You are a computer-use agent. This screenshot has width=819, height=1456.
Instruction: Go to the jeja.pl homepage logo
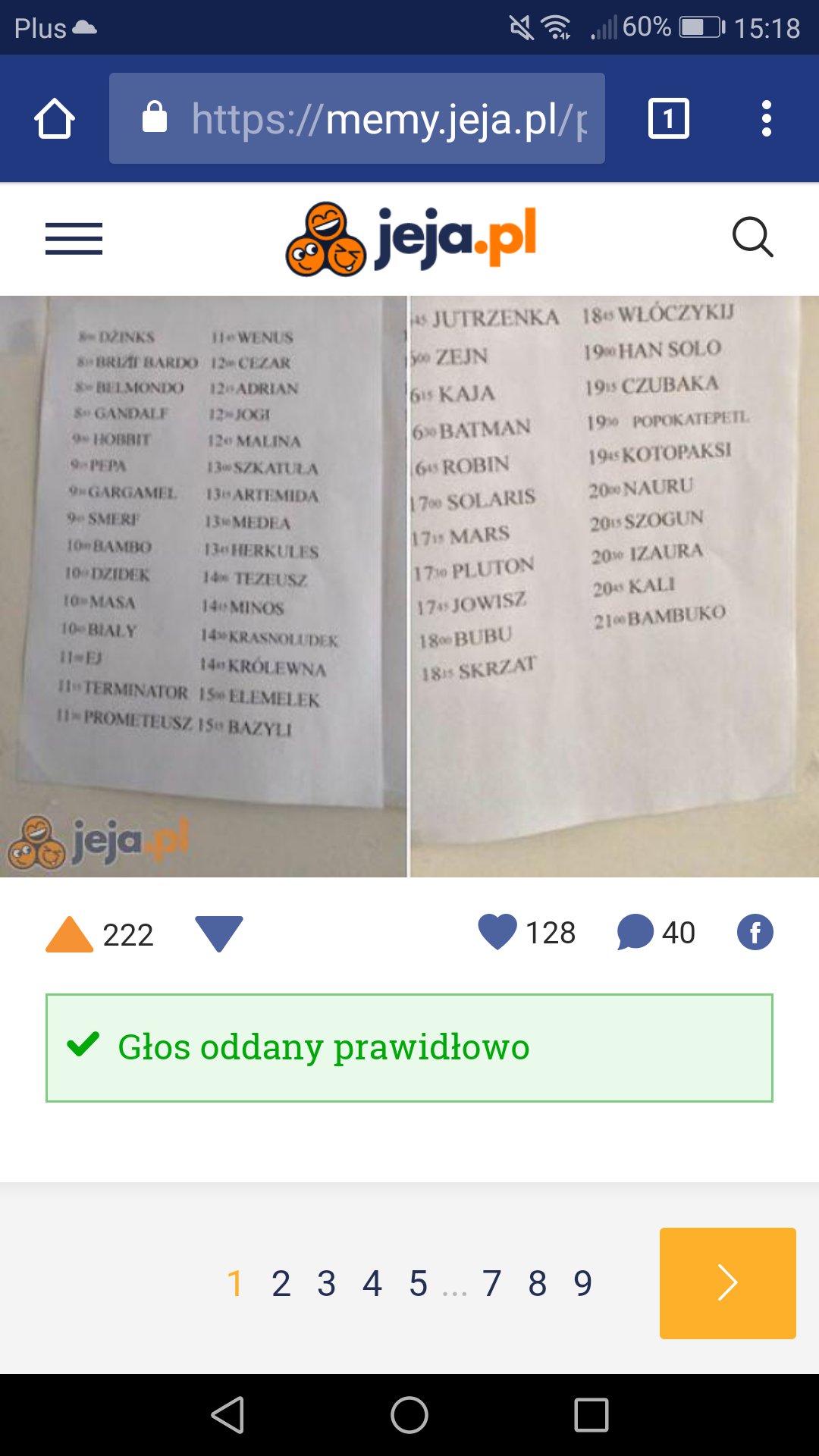(410, 239)
